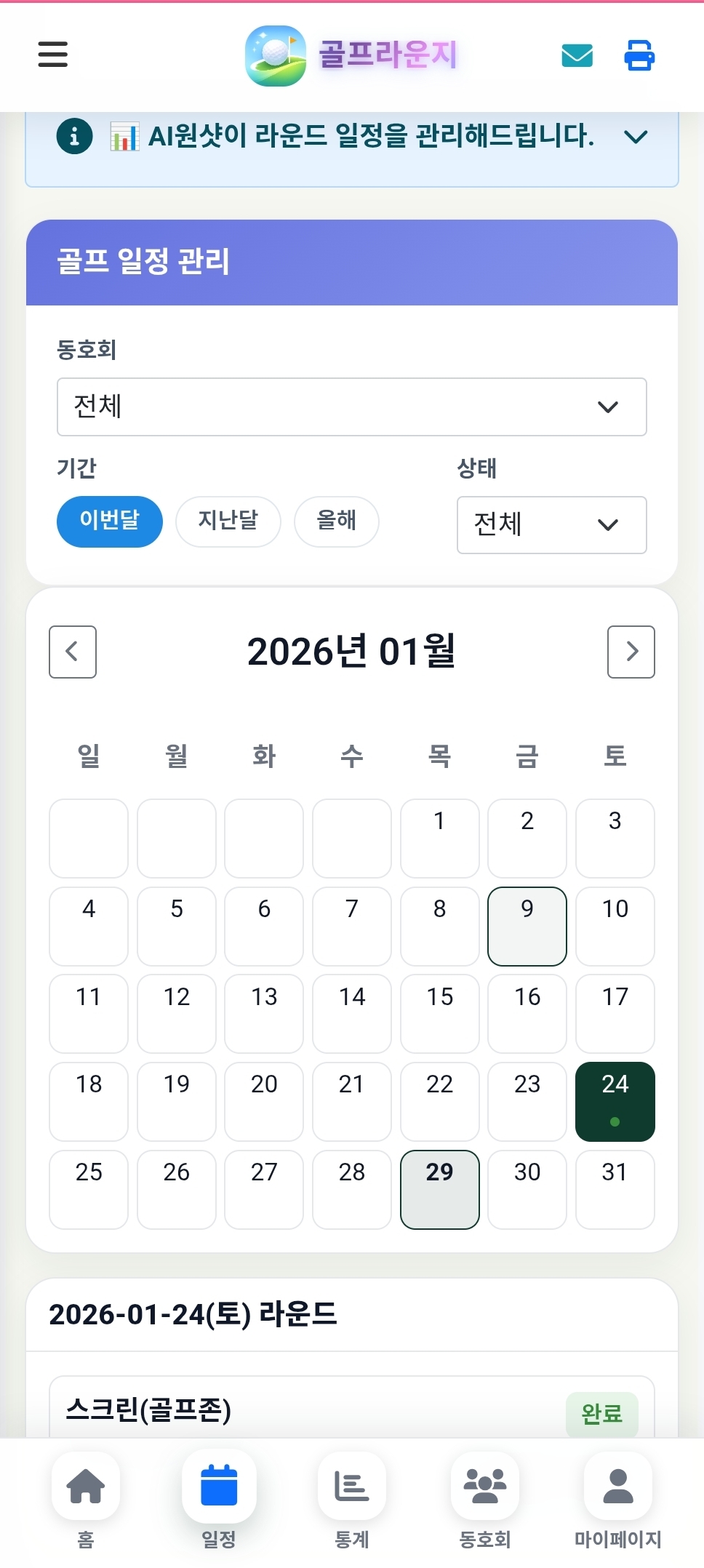Open the hamburger menu
Viewport: 704px width, 1568px height.
[52, 55]
